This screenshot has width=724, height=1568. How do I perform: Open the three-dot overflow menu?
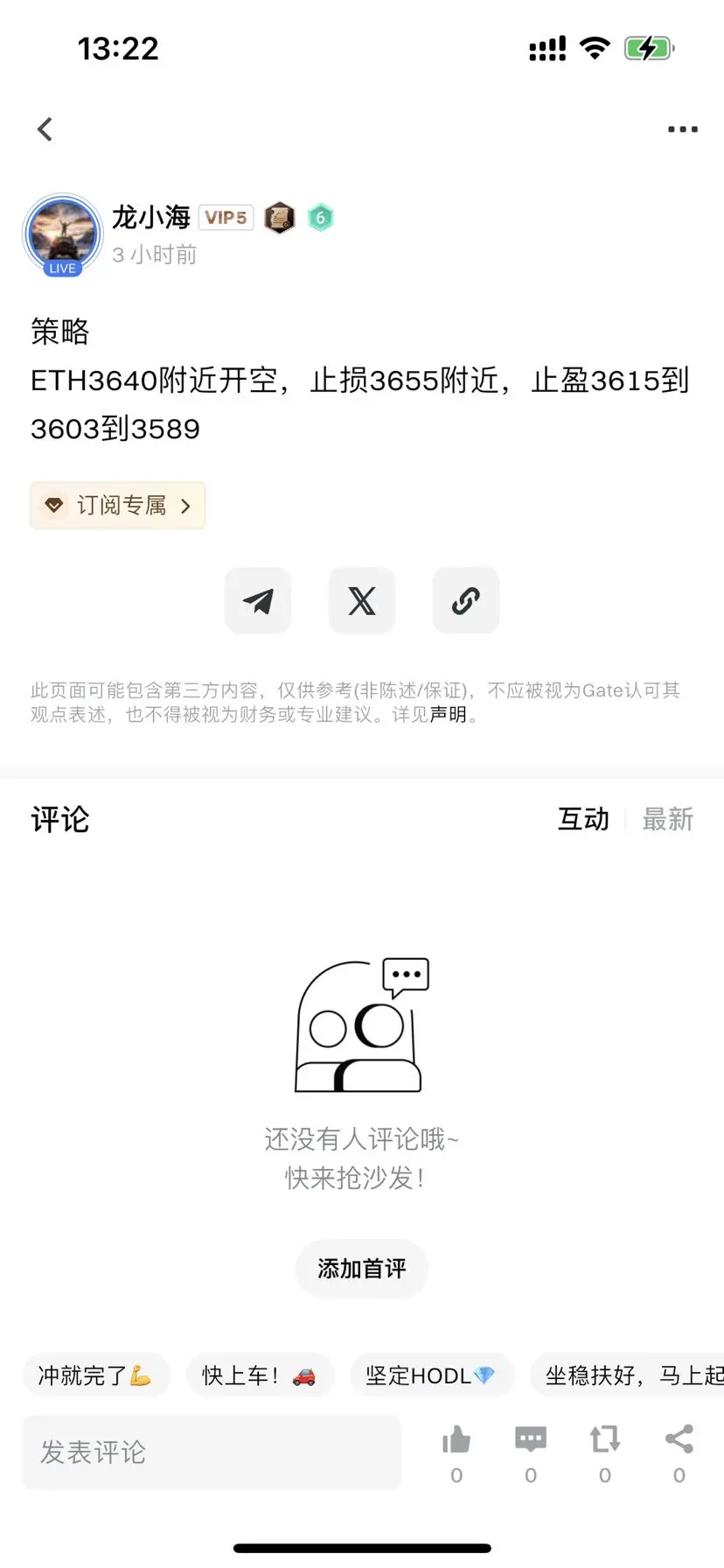(x=682, y=129)
